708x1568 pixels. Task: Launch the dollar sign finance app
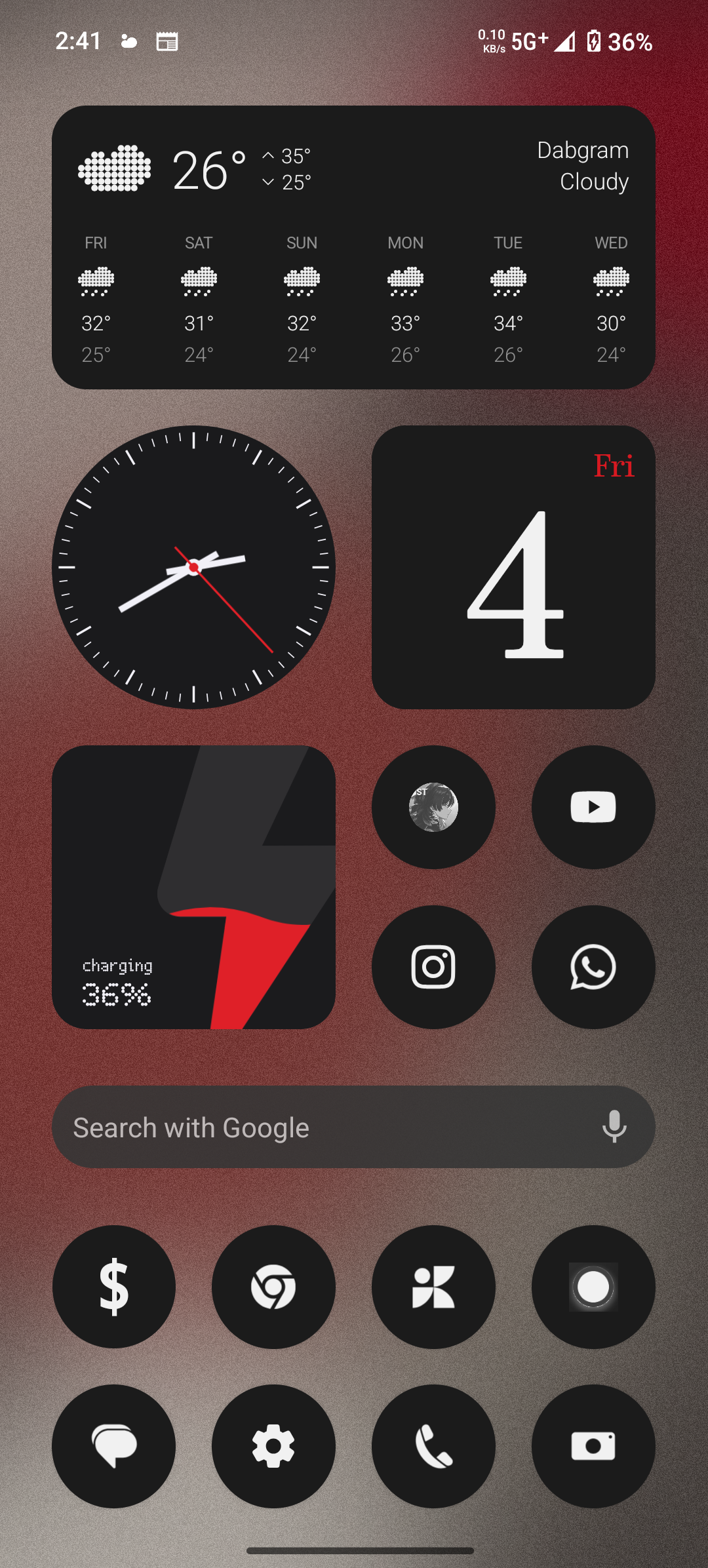coord(114,1287)
